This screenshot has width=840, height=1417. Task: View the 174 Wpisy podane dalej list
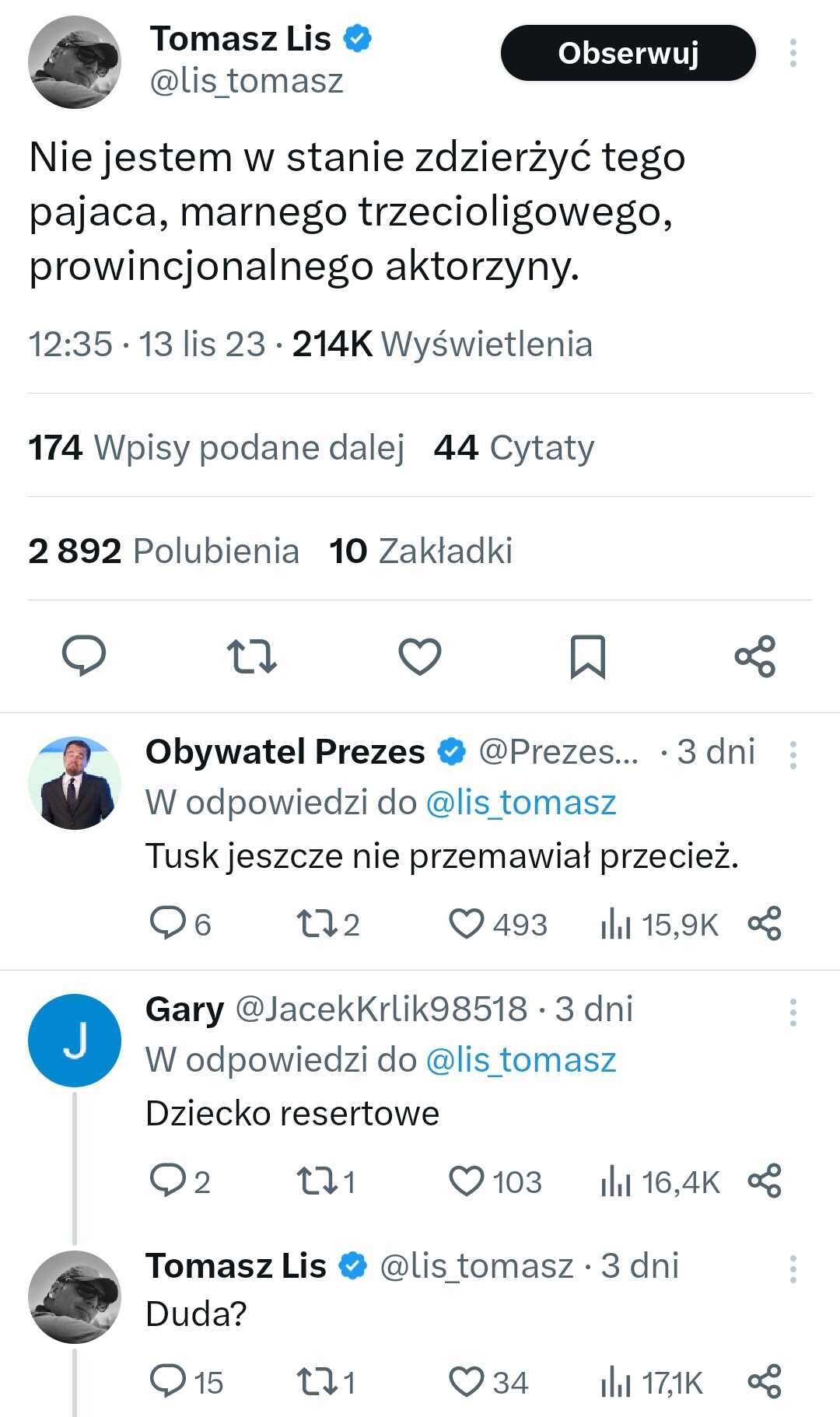(216, 447)
